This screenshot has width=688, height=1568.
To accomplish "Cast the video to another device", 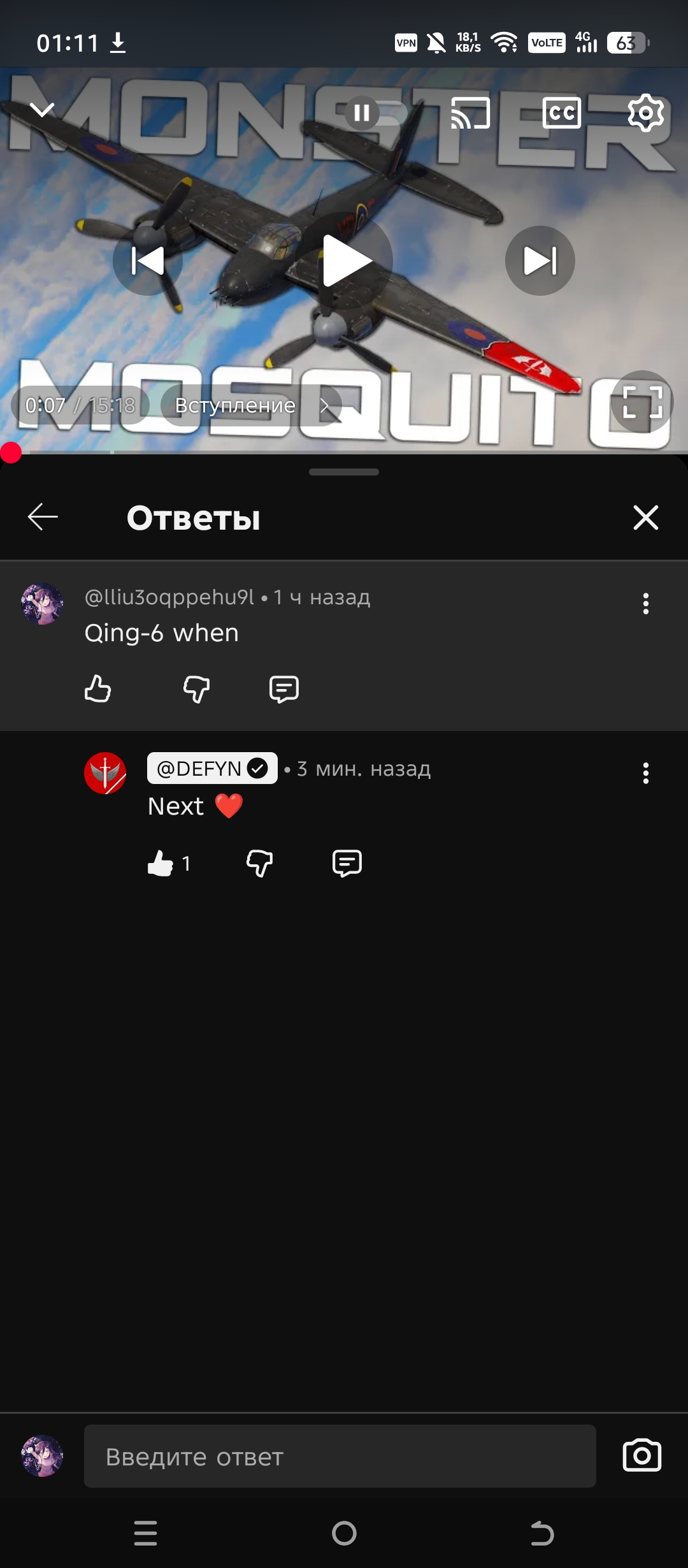I will click(470, 113).
